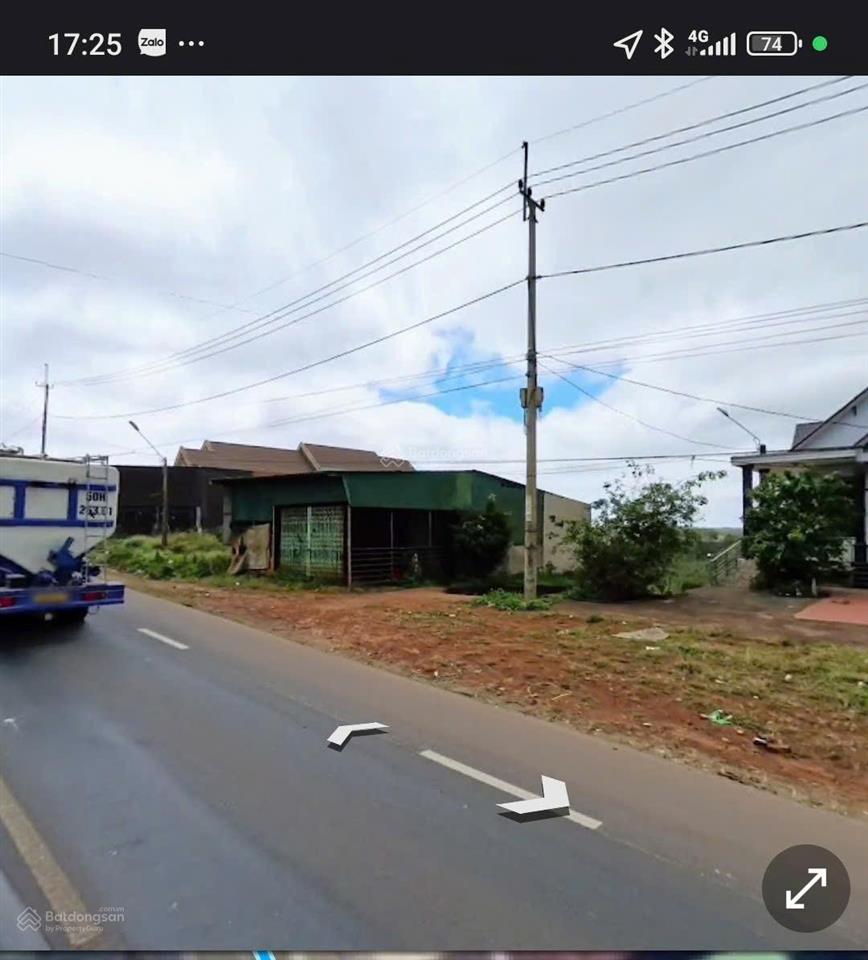
Task: Move back using the left-pointing street arrow
Action: click(354, 733)
